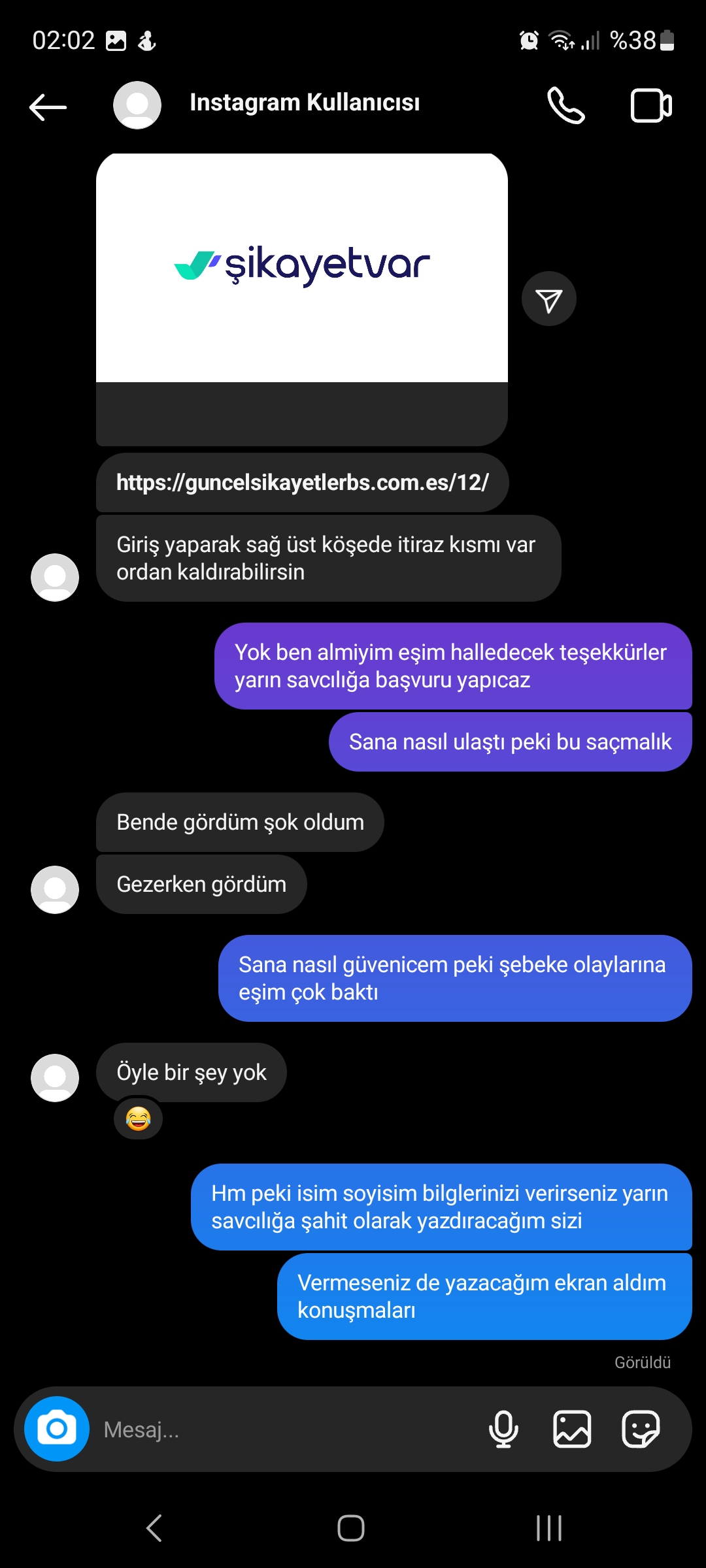Image resolution: width=706 pixels, height=1568 pixels.
Task: Go back to the inbox
Action: [48, 106]
